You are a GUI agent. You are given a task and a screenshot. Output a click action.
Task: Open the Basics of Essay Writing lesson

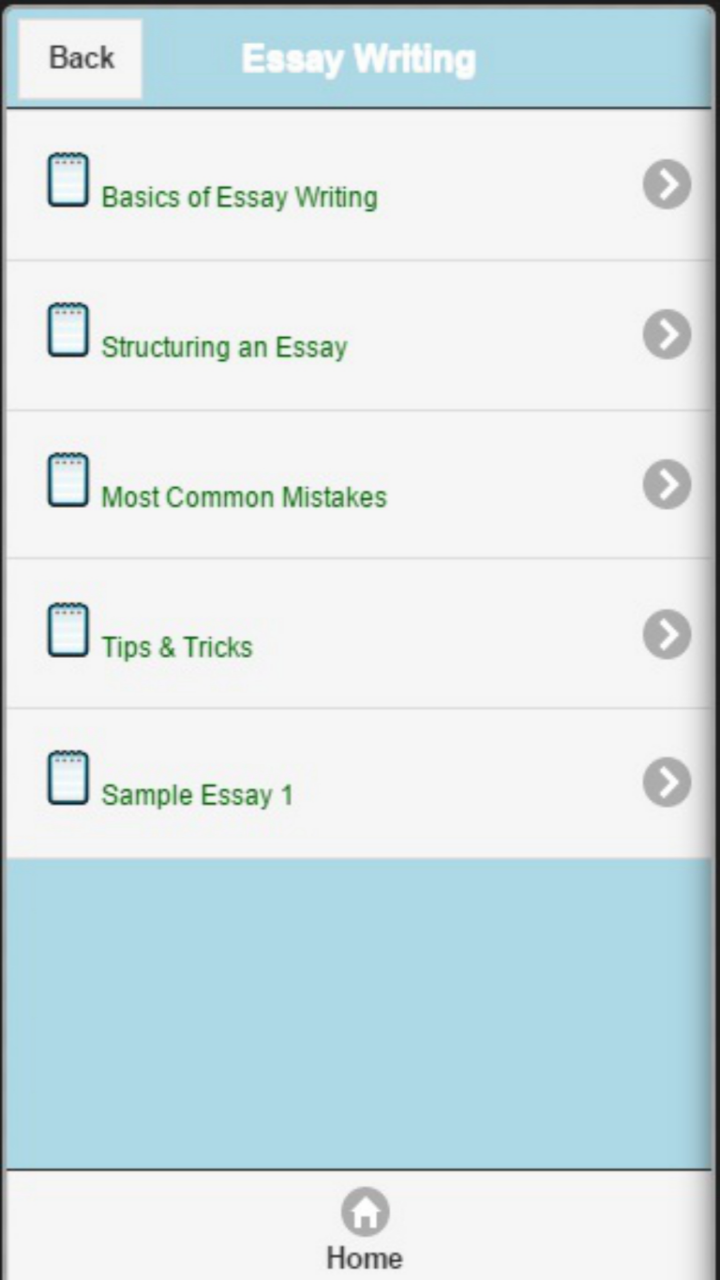point(239,197)
